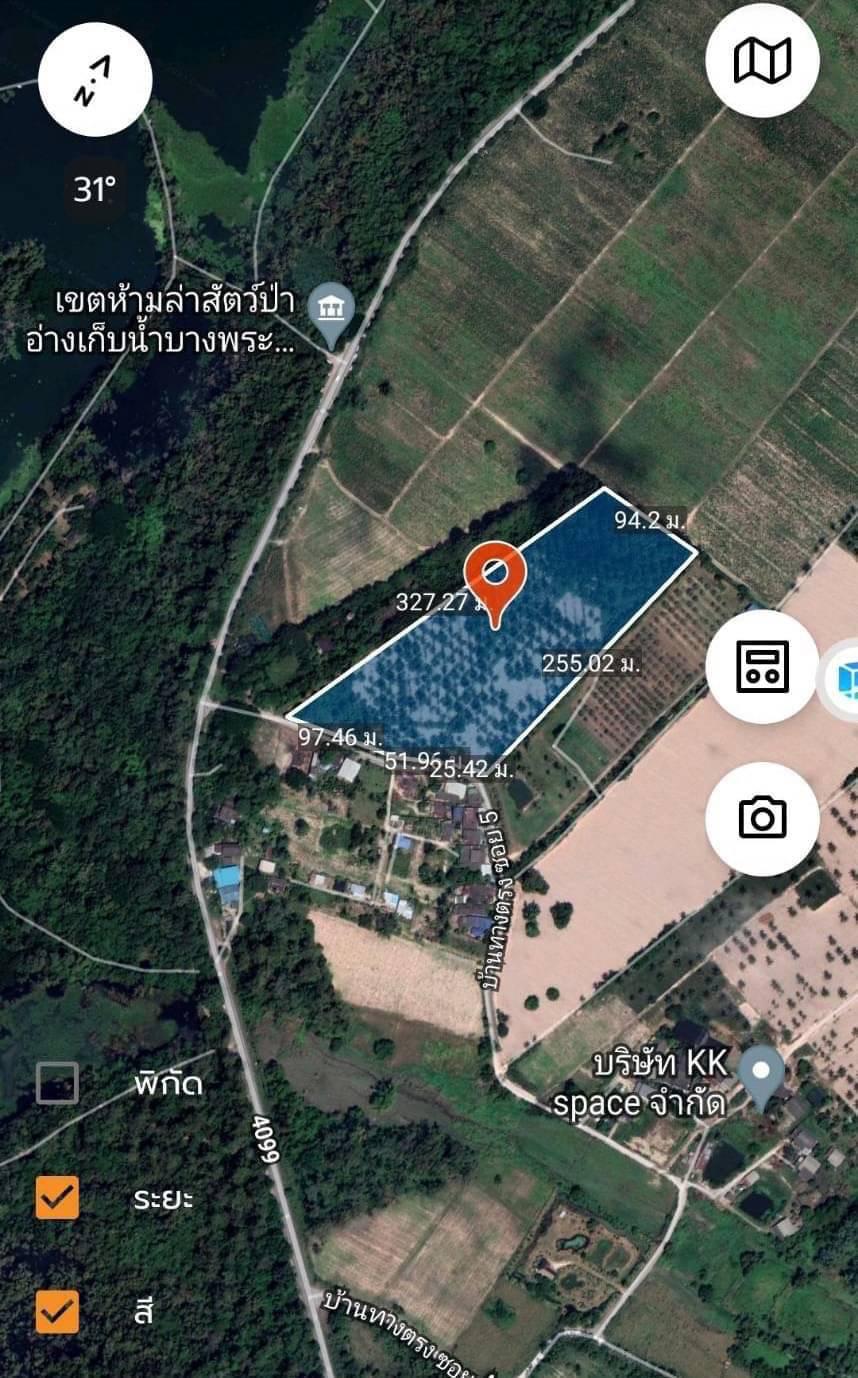Uncheck the ระยะ checkbox

tap(57, 1197)
